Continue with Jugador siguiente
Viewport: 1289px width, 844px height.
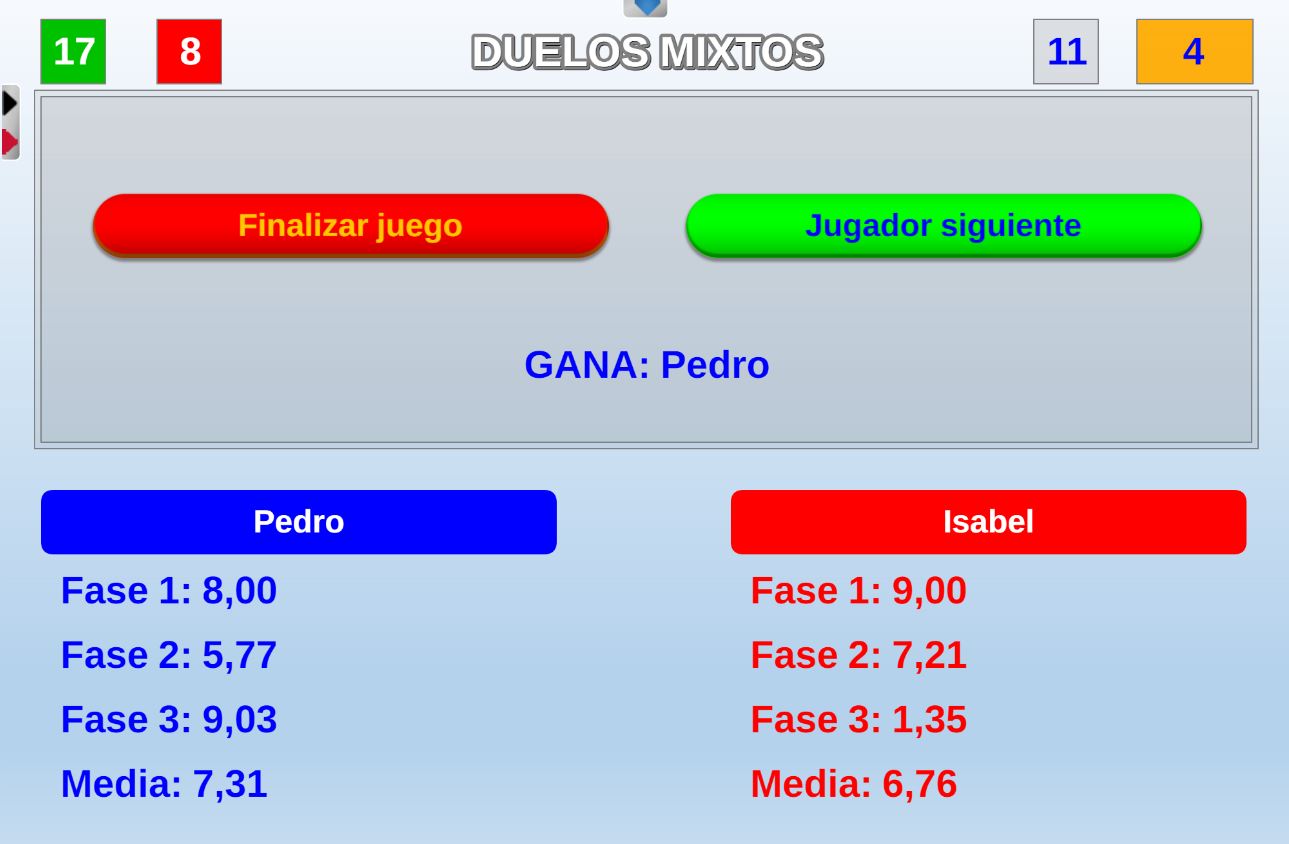pos(943,225)
